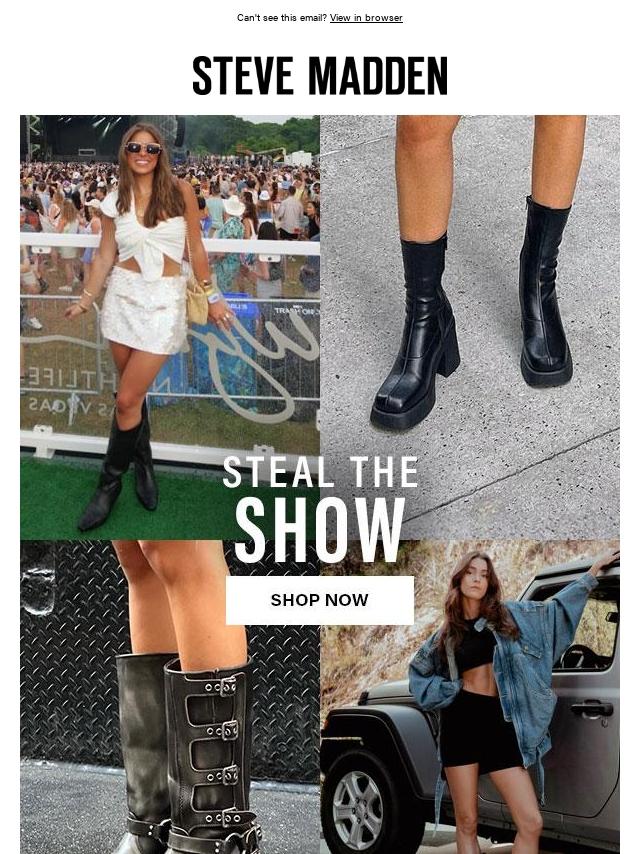Tap the SHOP NOW button
Screen dimensions: 640x854
(319, 600)
